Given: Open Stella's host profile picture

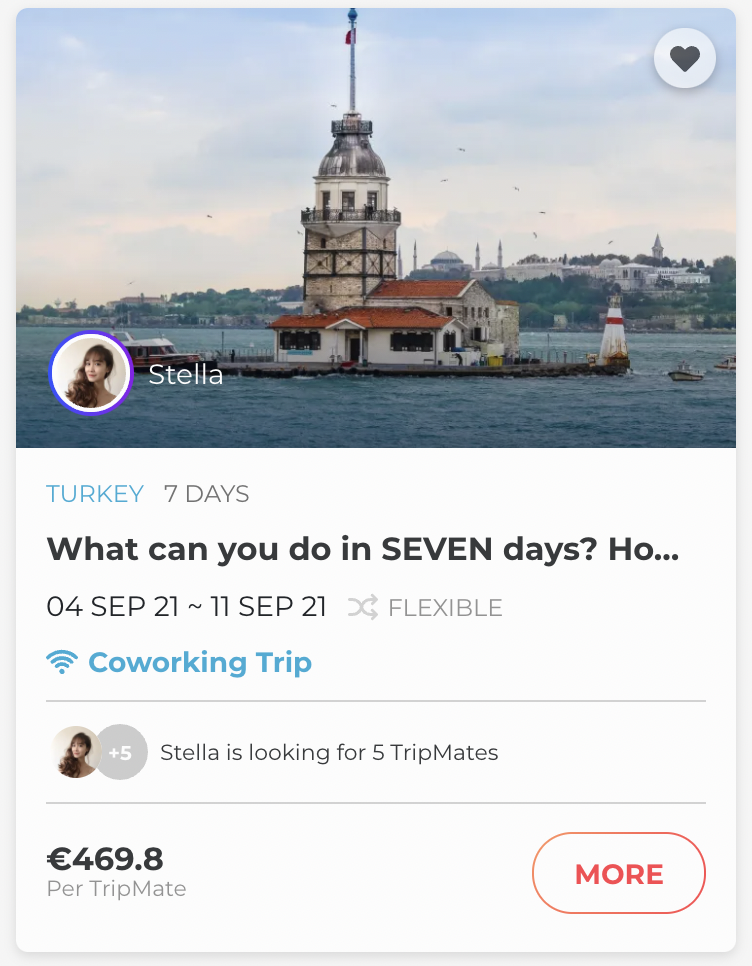Looking at the screenshot, I should point(91,374).
